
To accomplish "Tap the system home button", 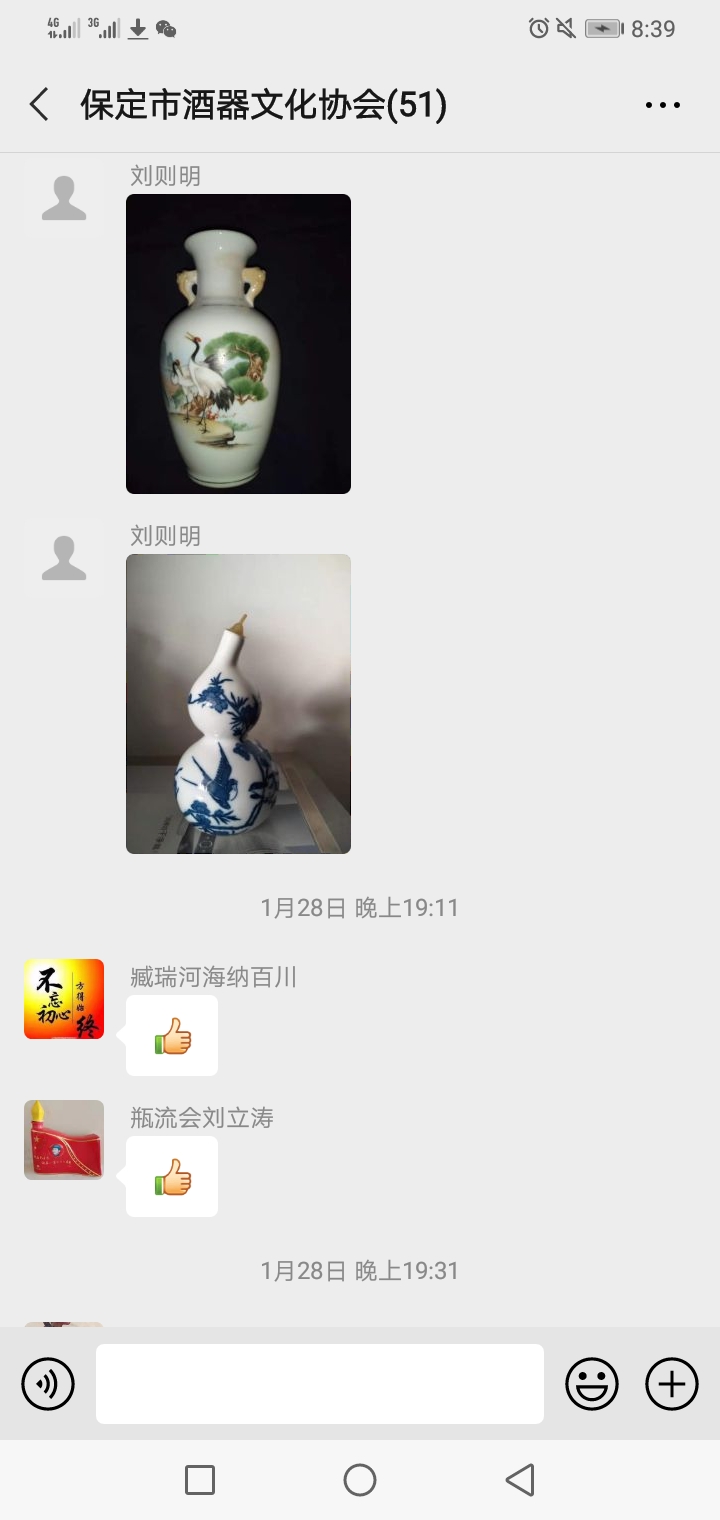I will tap(360, 1480).
